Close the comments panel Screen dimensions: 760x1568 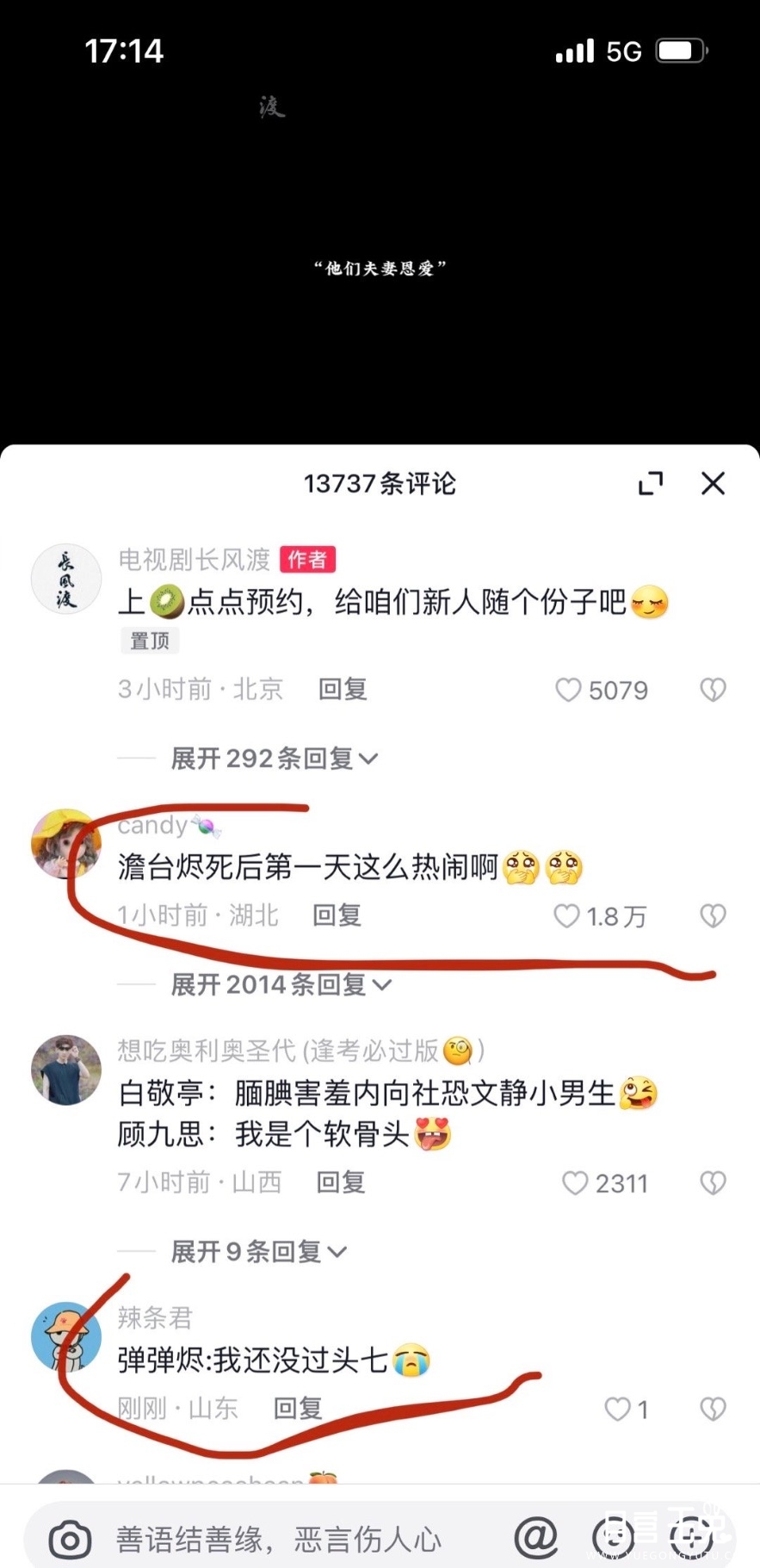coord(713,484)
